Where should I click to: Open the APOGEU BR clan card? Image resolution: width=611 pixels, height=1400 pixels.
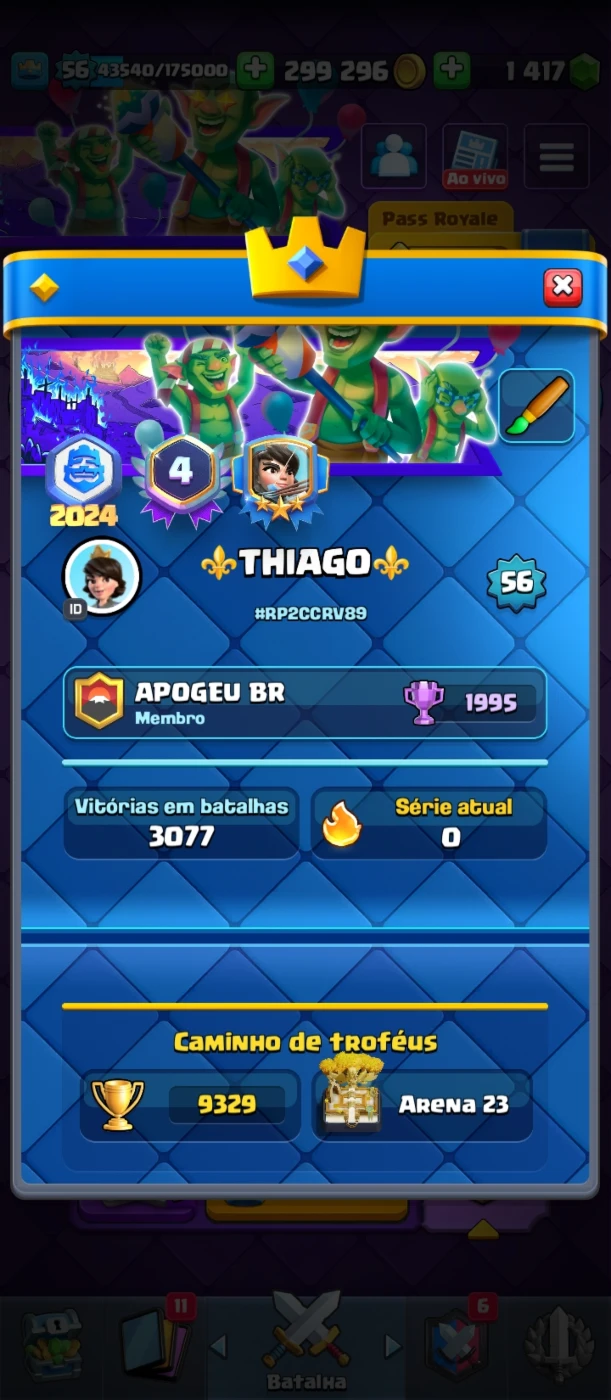coord(305,703)
